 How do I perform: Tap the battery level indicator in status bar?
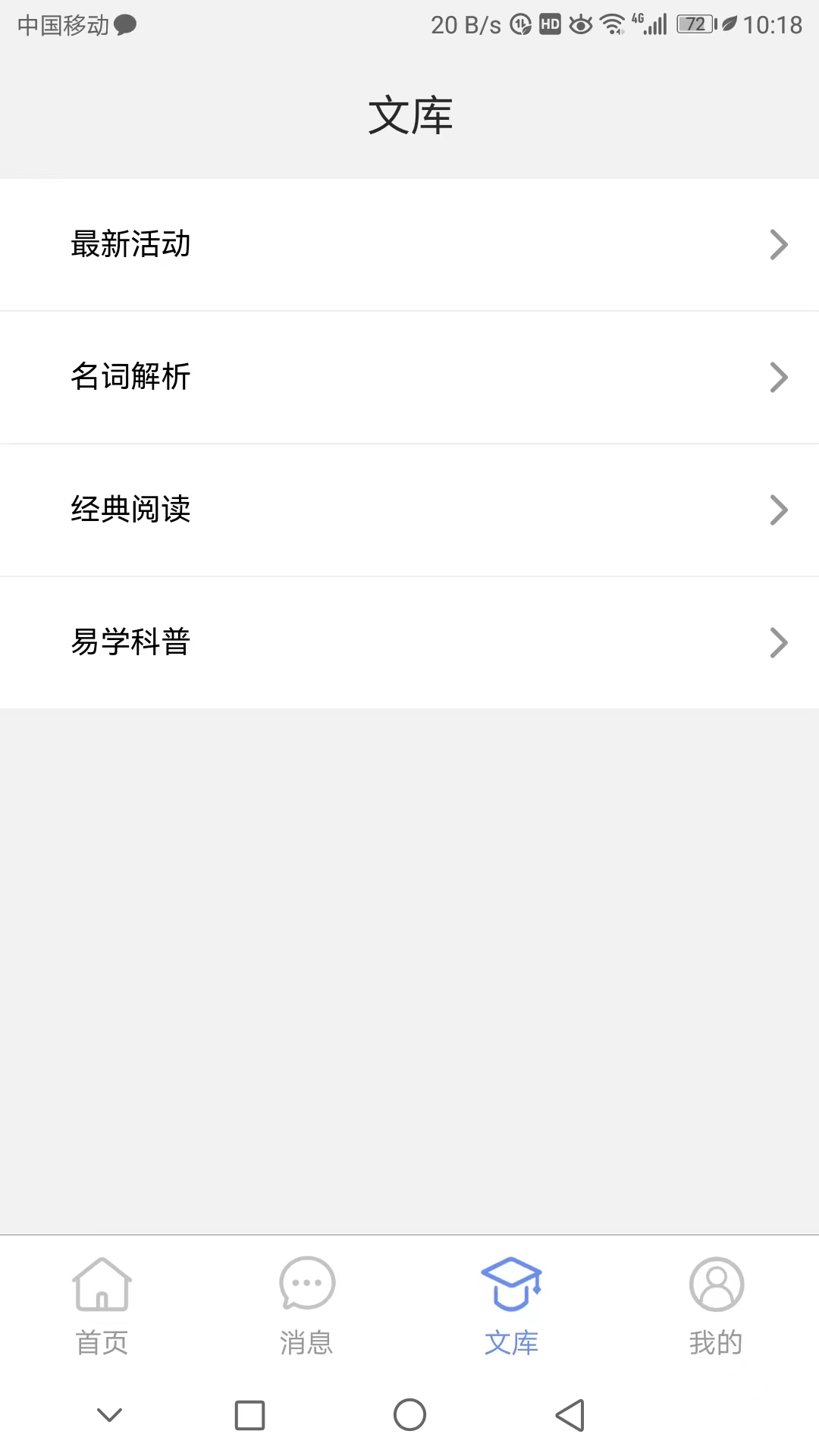pyautogui.click(x=698, y=24)
